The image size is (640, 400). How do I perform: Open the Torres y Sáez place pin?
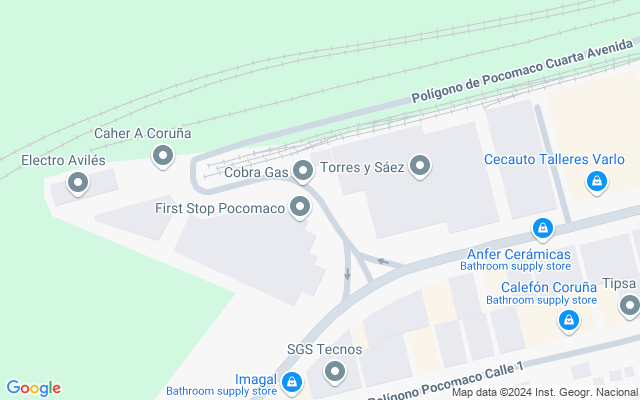tap(420, 166)
